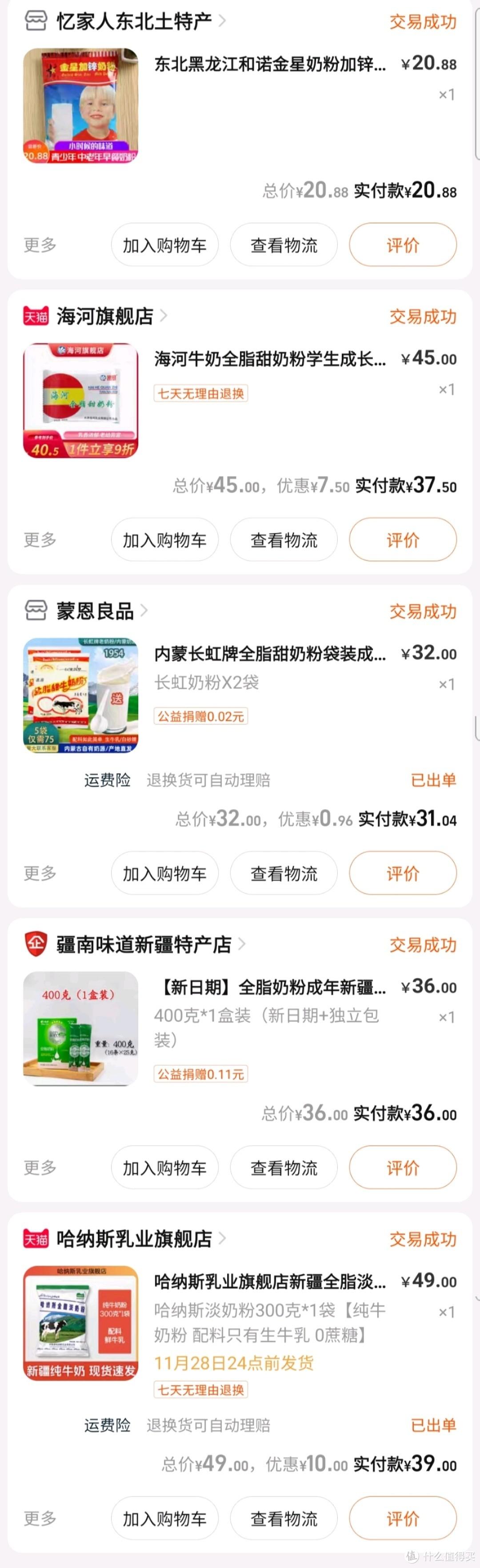
Task: Add 海河牛奶全脂甜奶粉 to cart again
Action: point(164,539)
